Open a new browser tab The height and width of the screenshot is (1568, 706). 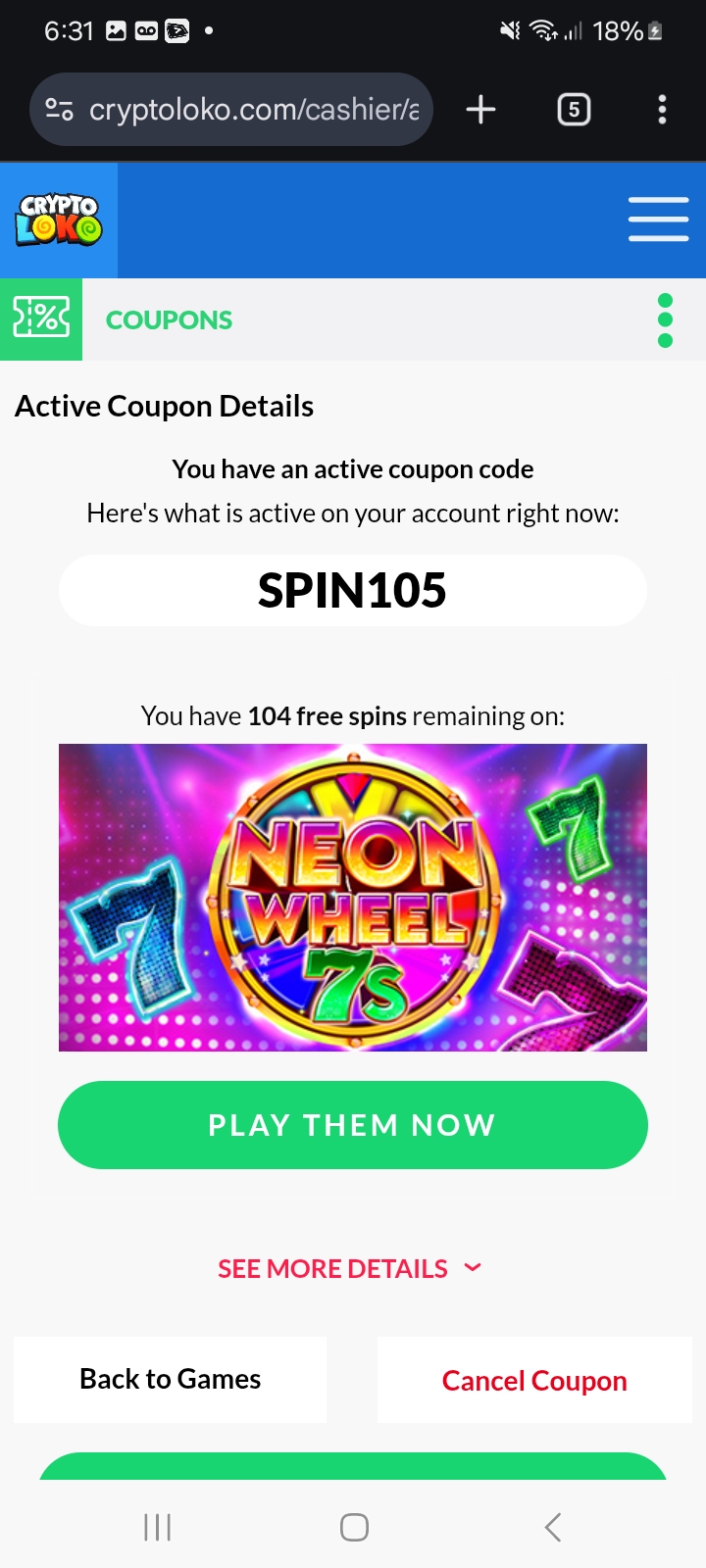click(480, 110)
